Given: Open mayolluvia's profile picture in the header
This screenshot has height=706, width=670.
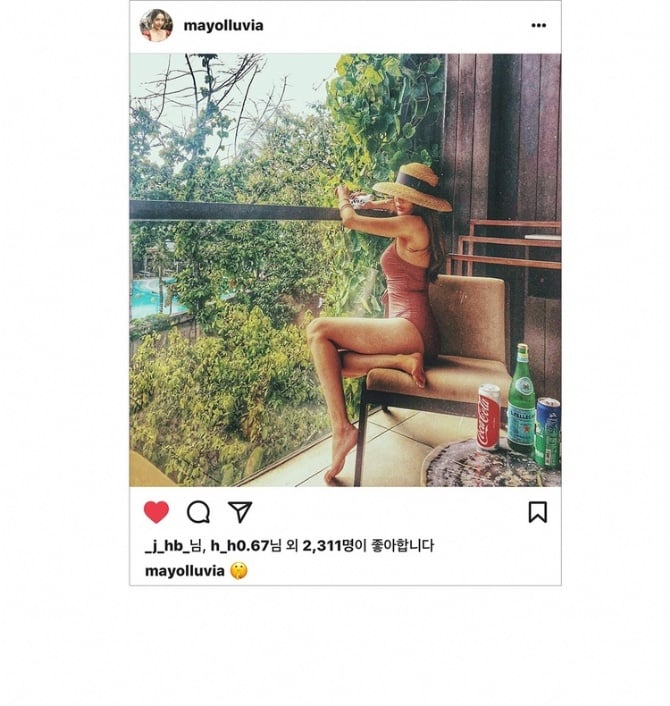Looking at the screenshot, I should (x=156, y=25).
